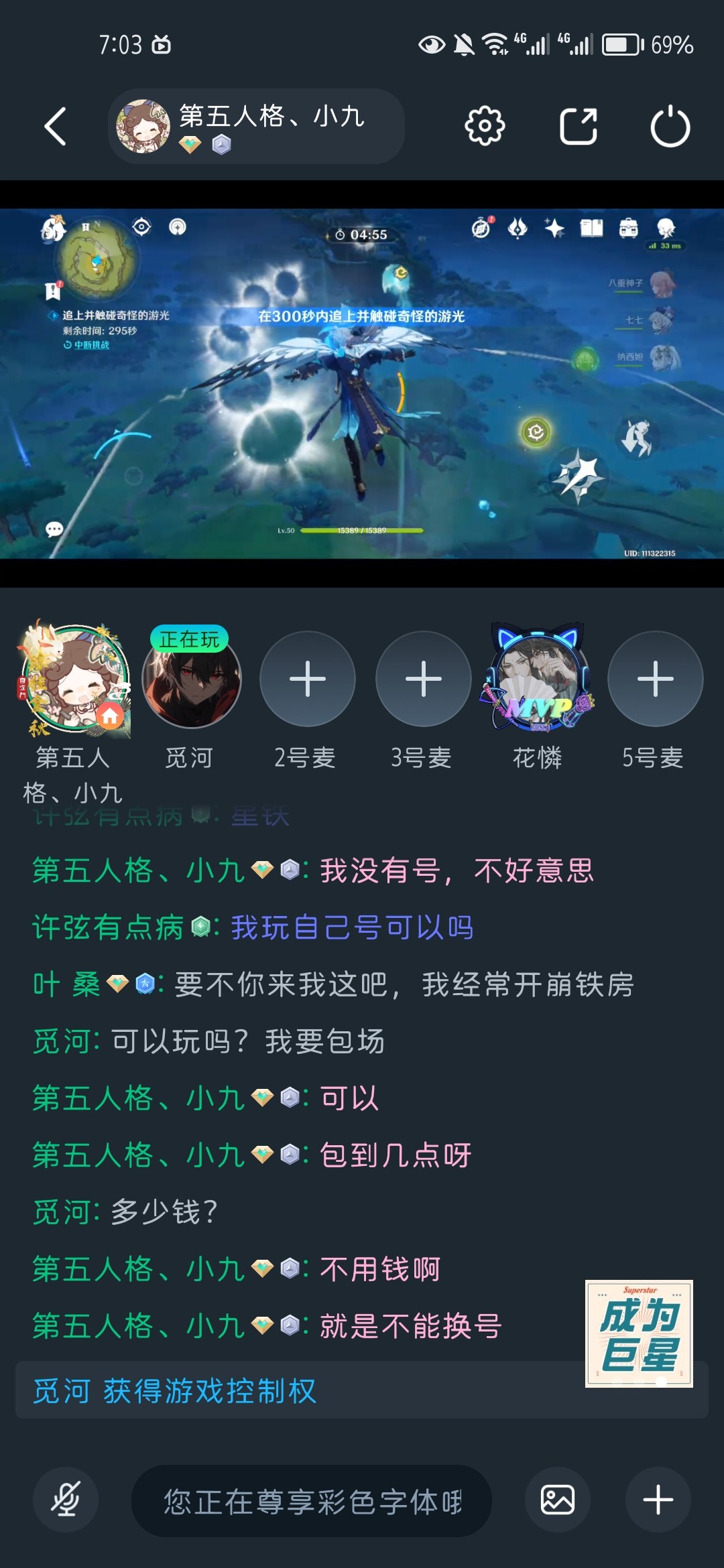The width and height of the screenshot is (724, 1568).
Task: Send a picture with the image icon
Action: [x=558, y=1500]
